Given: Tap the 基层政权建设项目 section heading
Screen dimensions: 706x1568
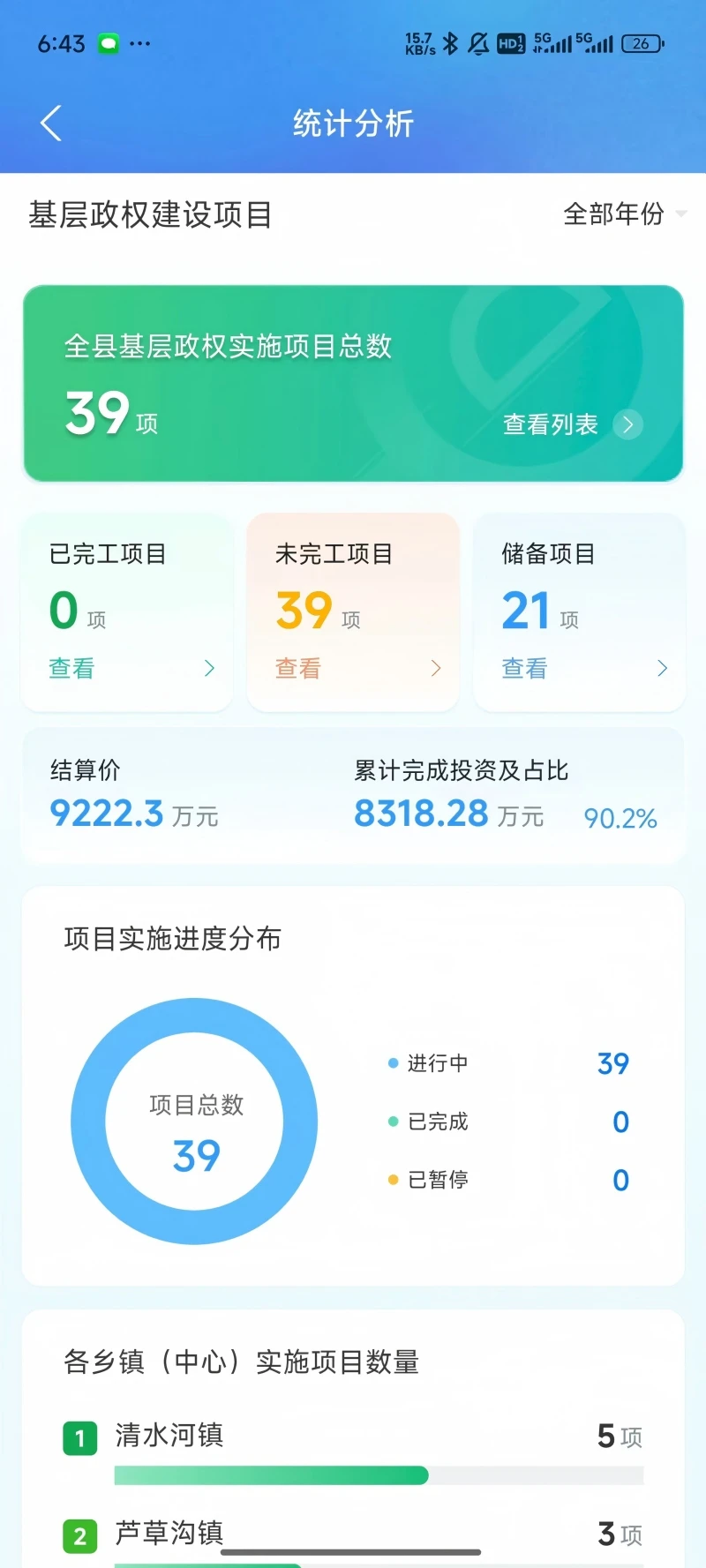Looking at the screenshot, I should click(x=150, y=214).
